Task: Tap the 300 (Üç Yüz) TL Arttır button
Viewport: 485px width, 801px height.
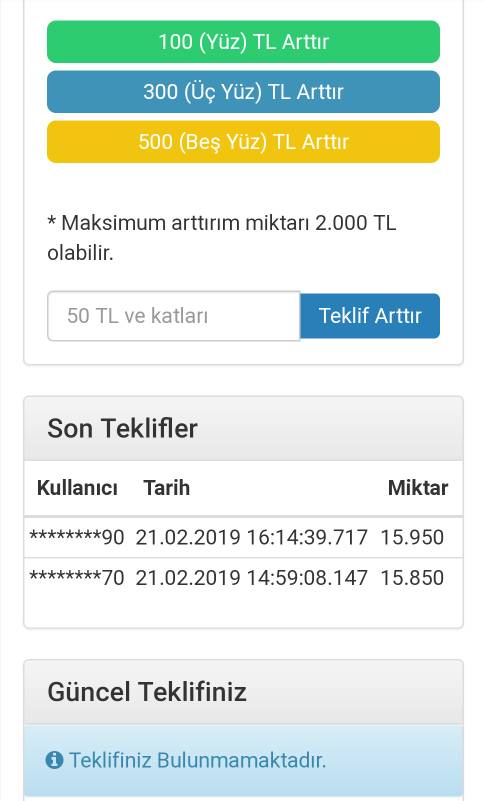Action: (x=243, y=92)
